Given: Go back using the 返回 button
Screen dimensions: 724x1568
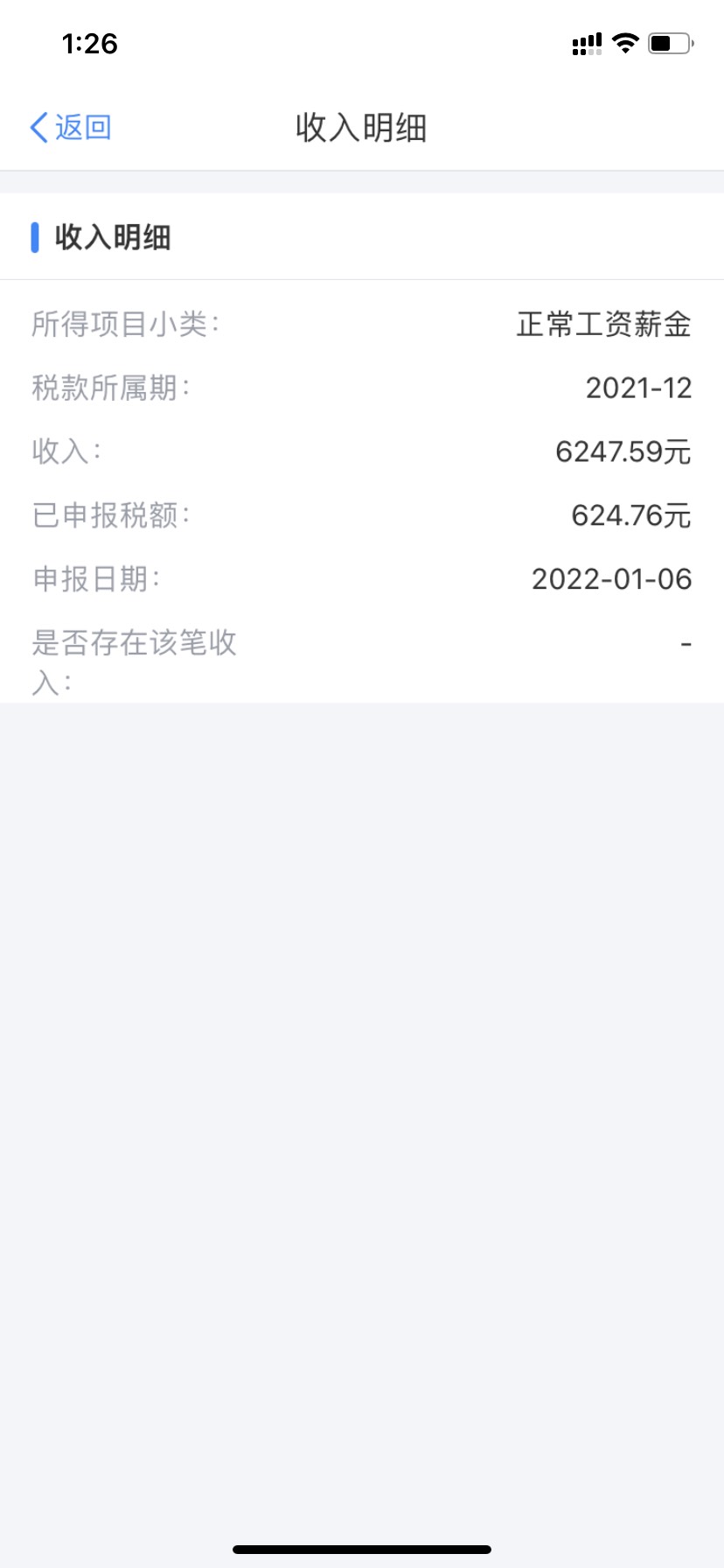Looking at the screenshot, I should coord(70,128).
